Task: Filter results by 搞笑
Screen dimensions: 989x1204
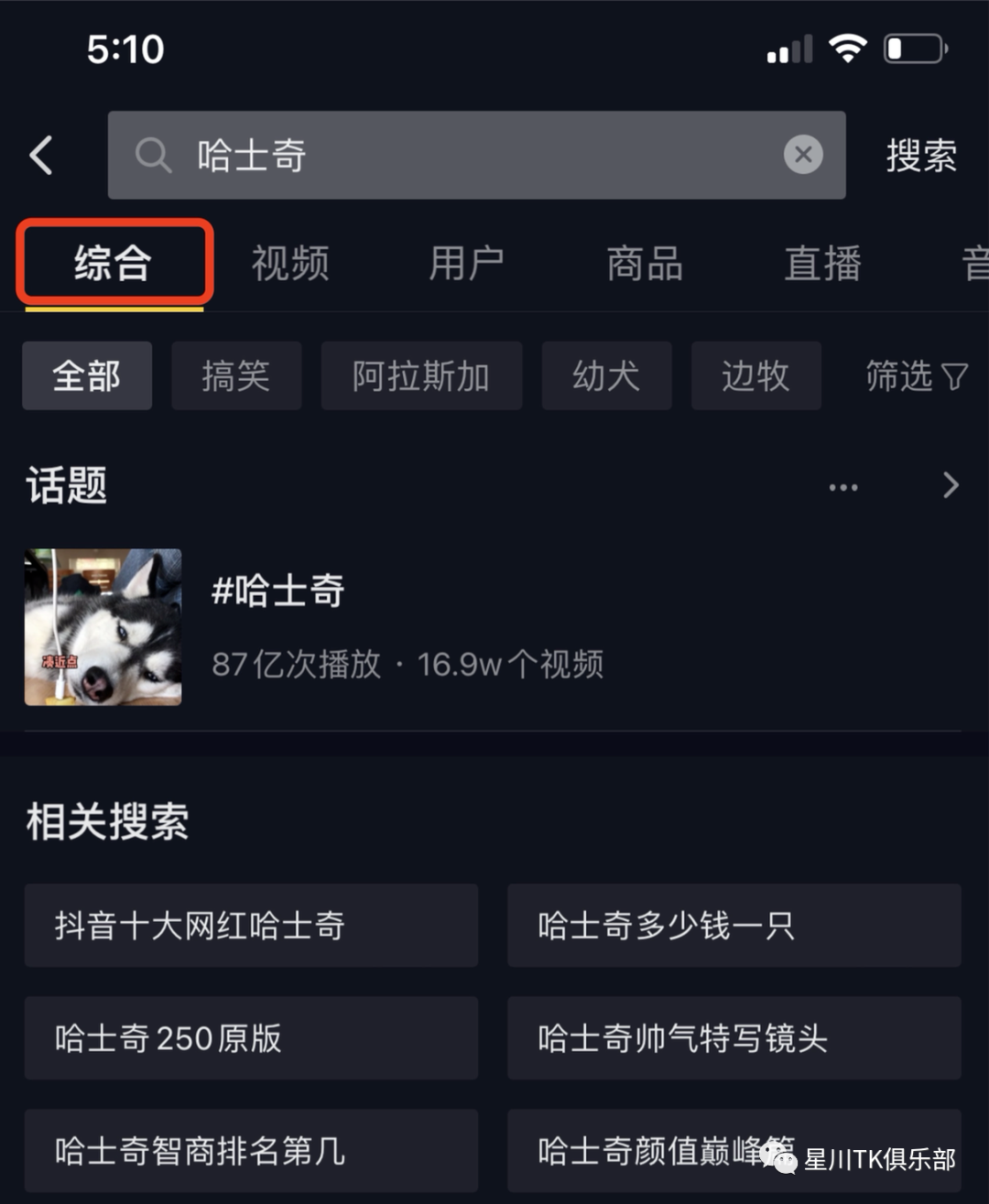Action: click(236, 376)
